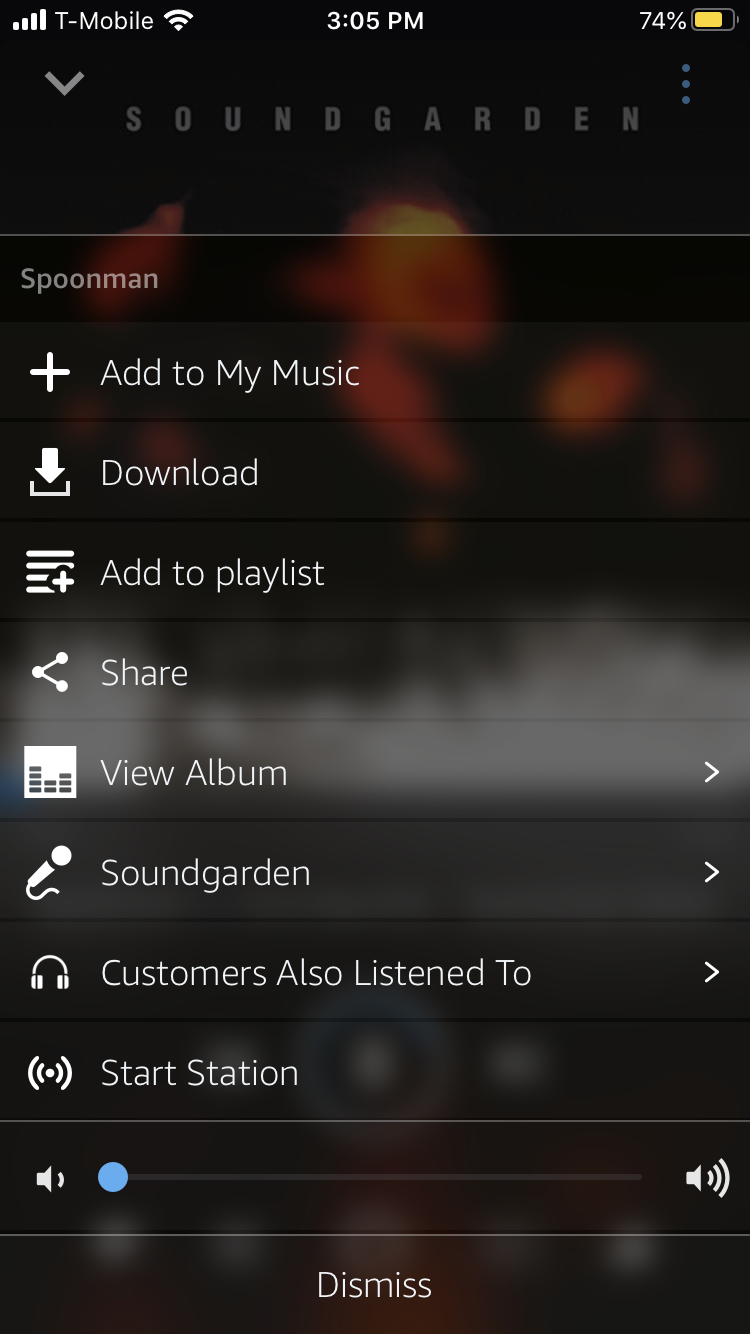Share this song
Viewport: 750px width, 1334px height.
pyautogui.click(x=144, y=673)
